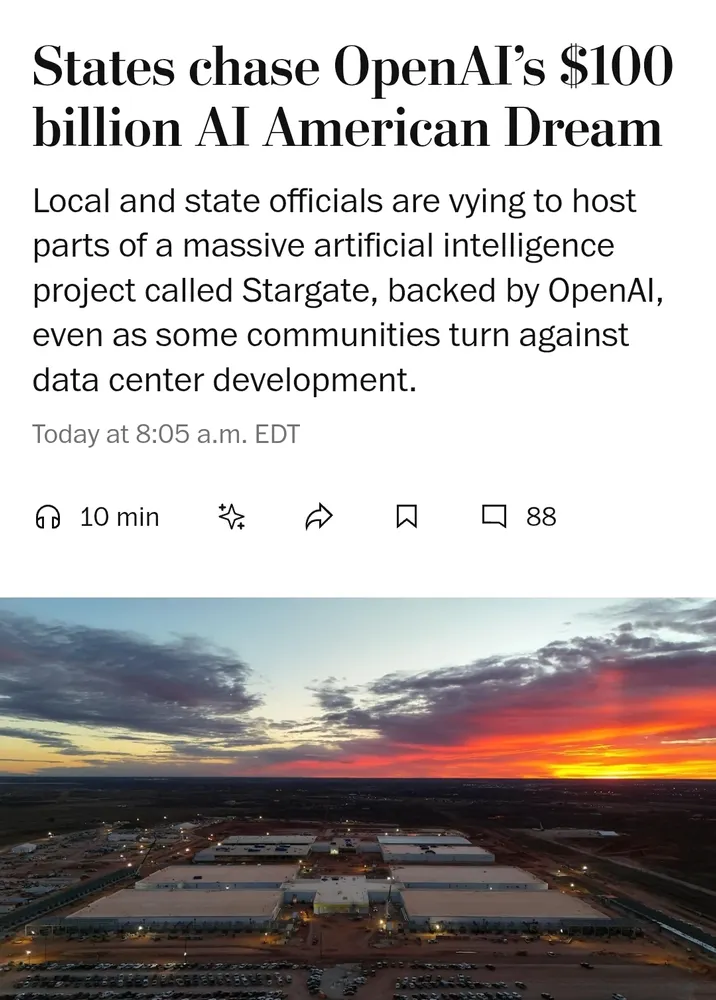This screenshot has width=716, height=1000.
Task: Listen to the 10 min audio version
Action: [x=96, y=516]
